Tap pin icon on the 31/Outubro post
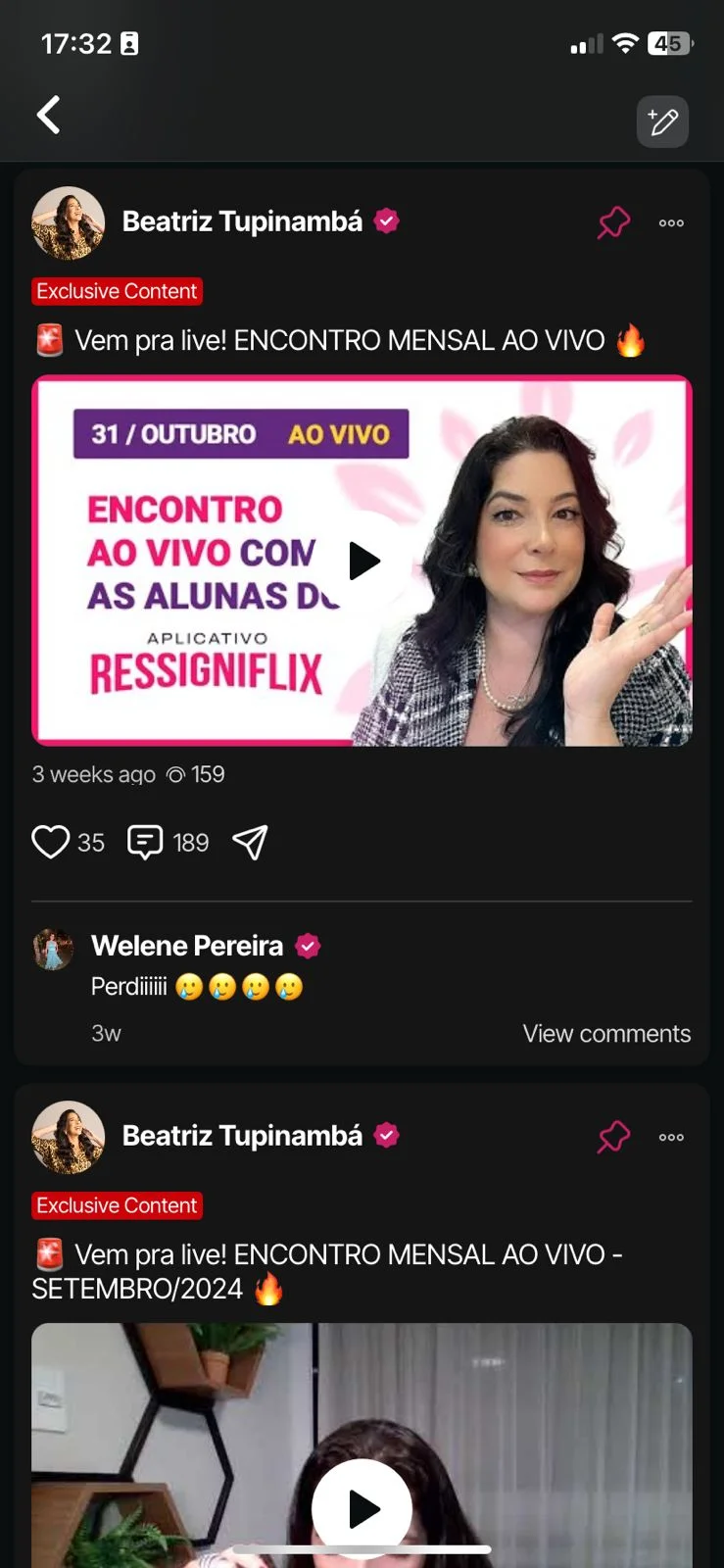Viewport: 724px width, 1568px height. [613, 222]
